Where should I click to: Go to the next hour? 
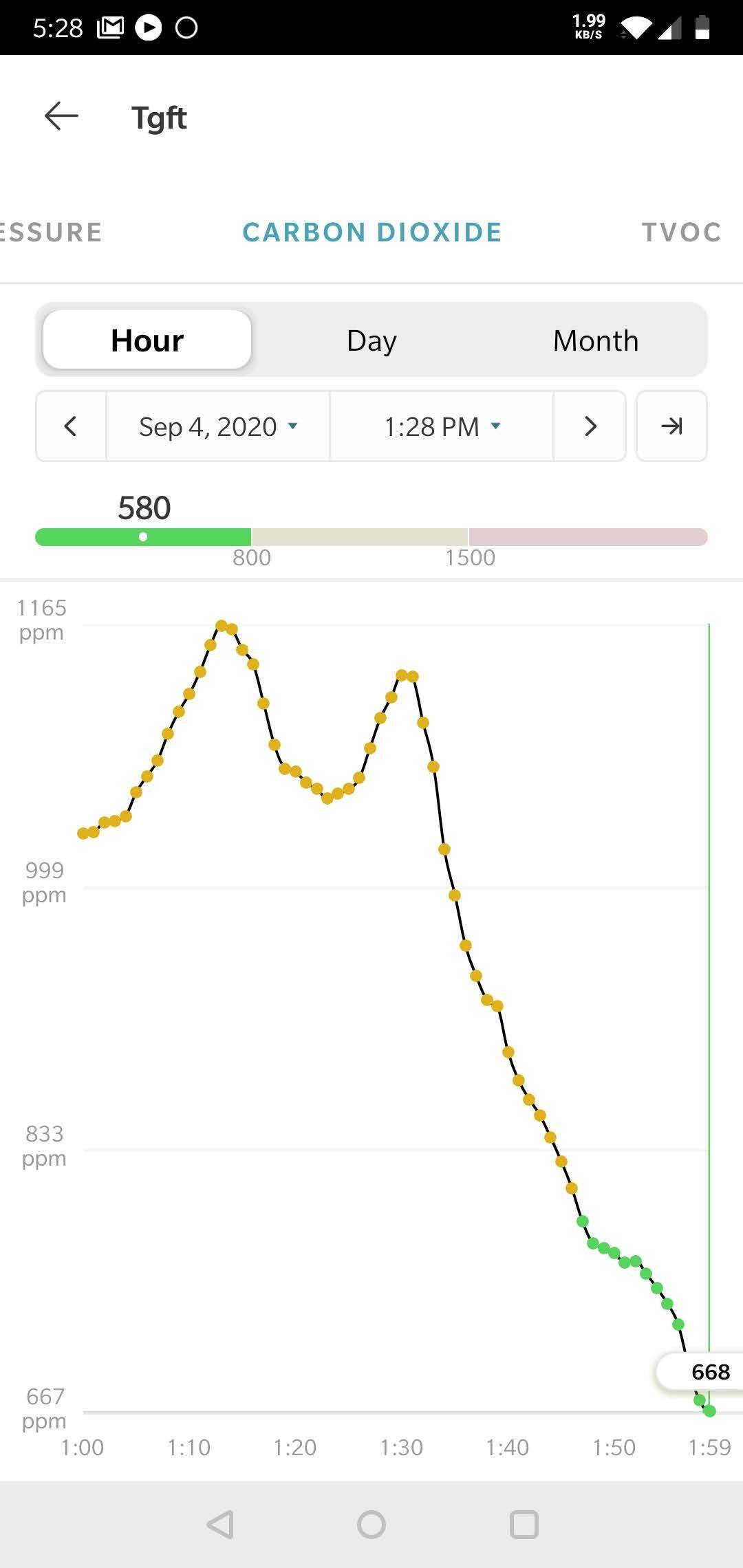point(590,426)
